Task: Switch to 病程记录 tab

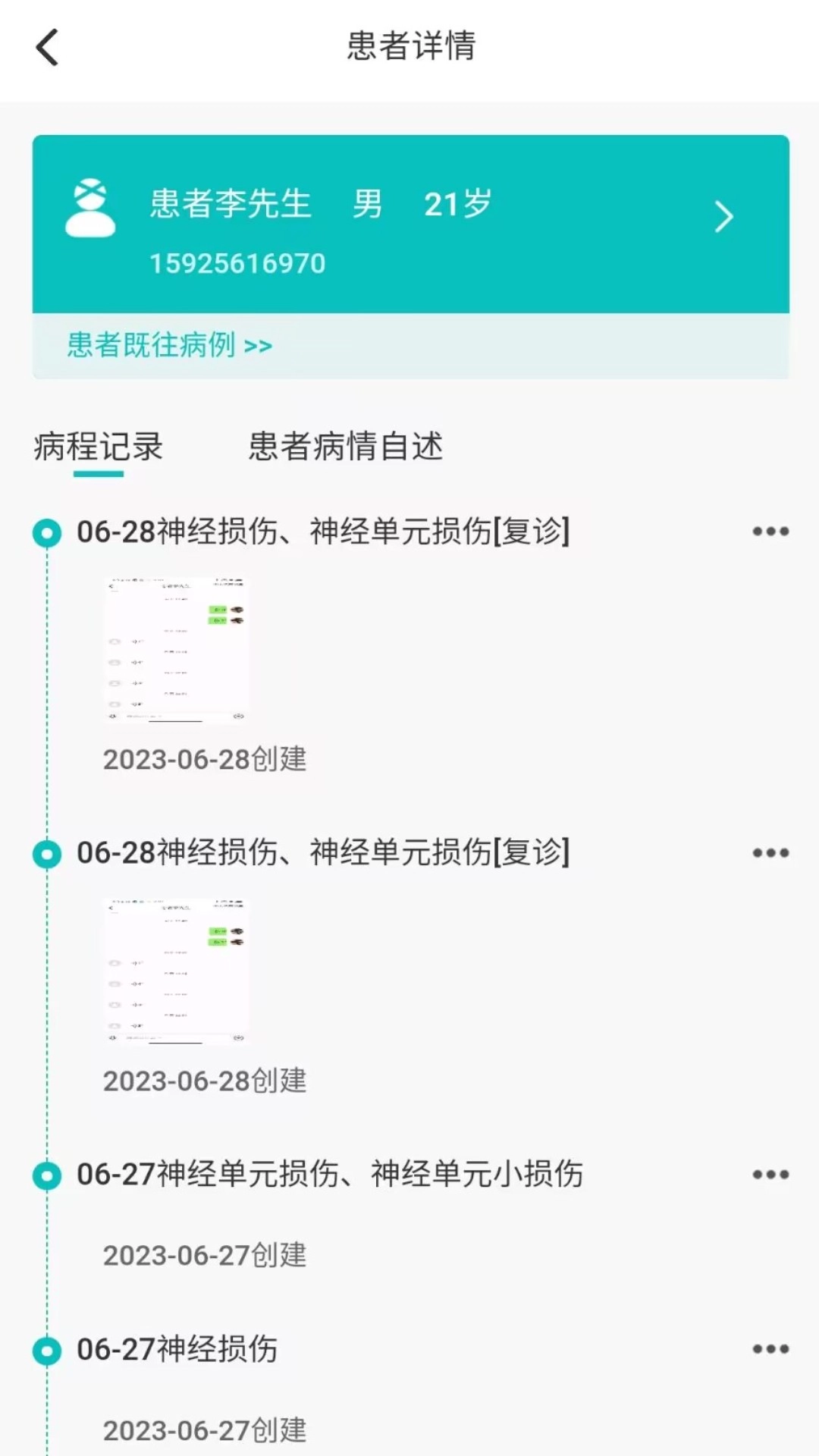Action: (x=99, y=447)
